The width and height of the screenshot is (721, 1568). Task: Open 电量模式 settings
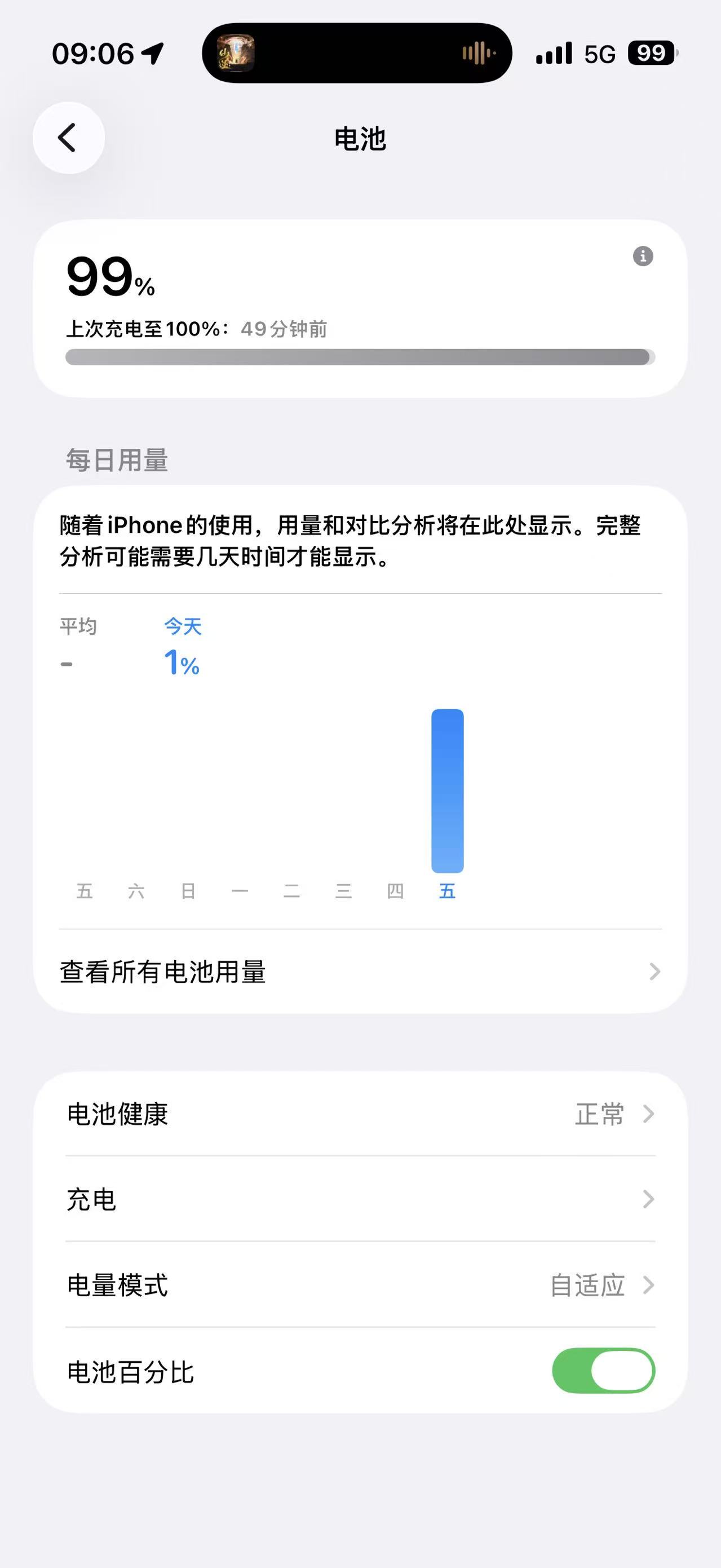(x=360, y=1285)
